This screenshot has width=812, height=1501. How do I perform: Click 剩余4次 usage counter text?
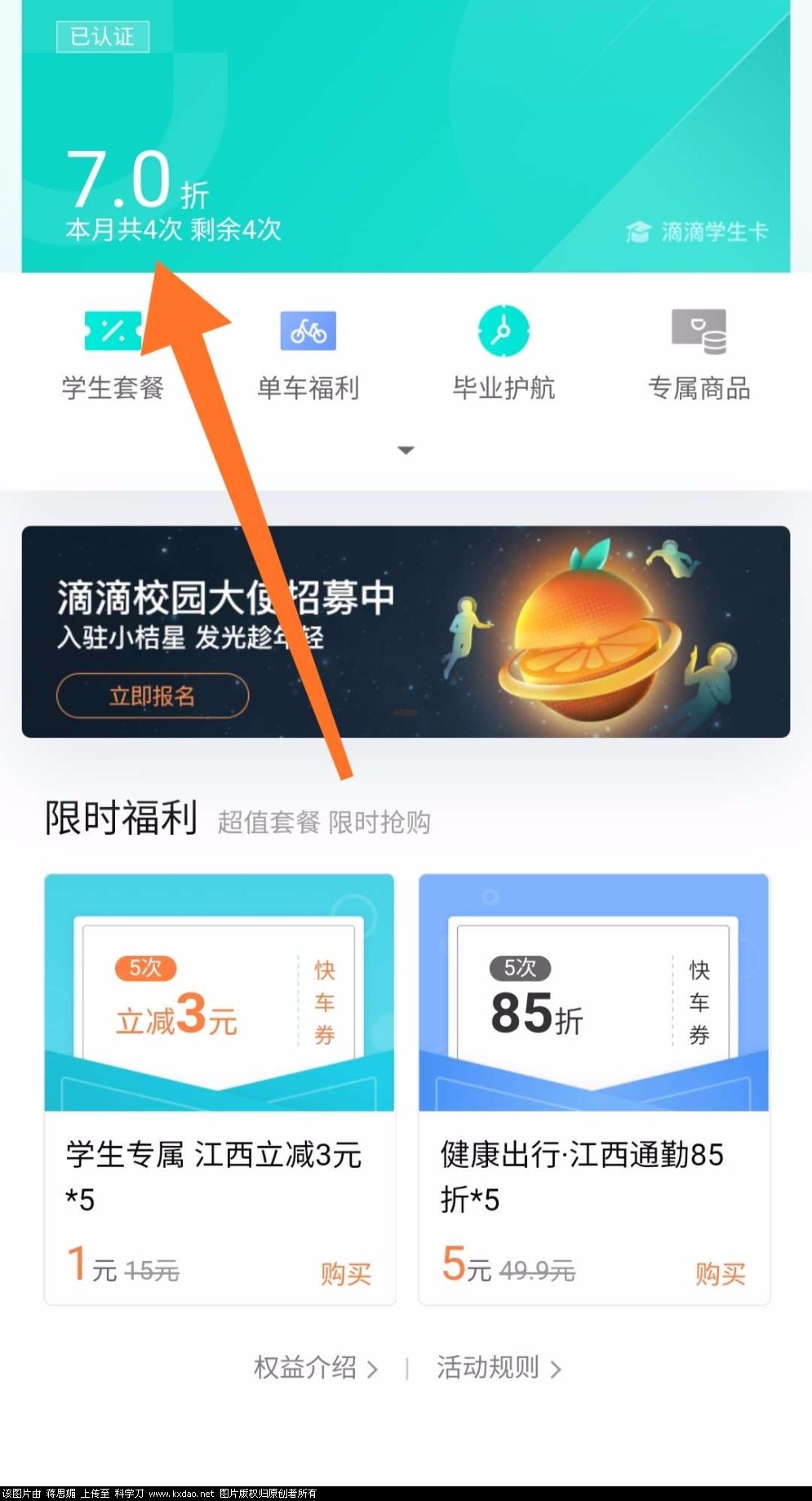click(235, 230)
